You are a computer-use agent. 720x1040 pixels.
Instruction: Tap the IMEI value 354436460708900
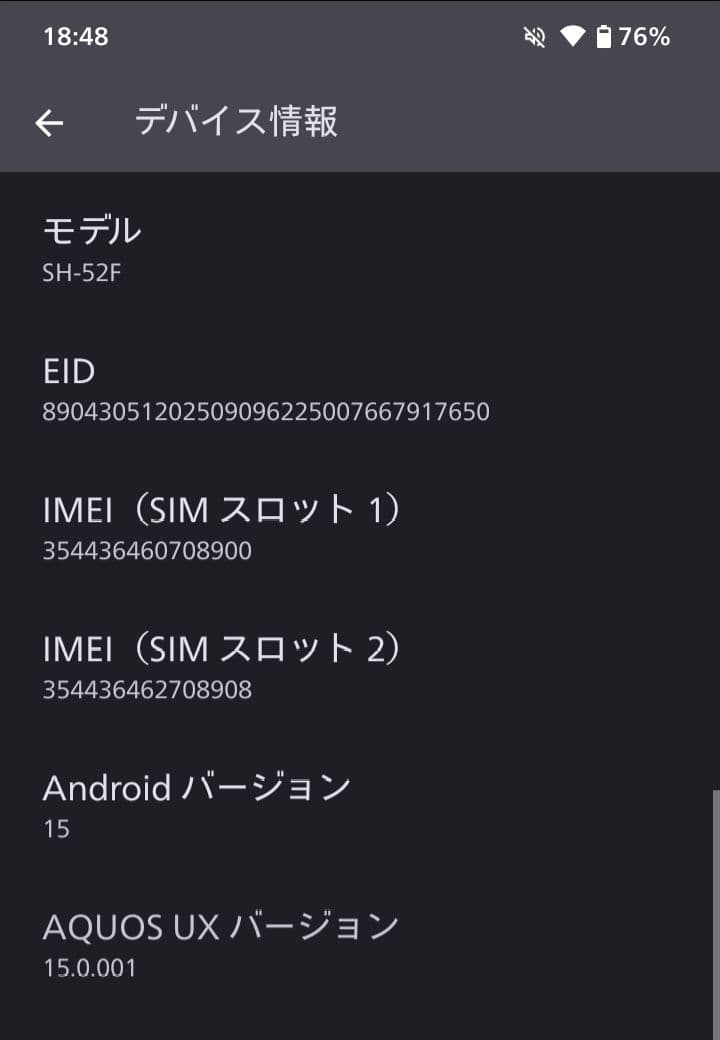[146, 549]
